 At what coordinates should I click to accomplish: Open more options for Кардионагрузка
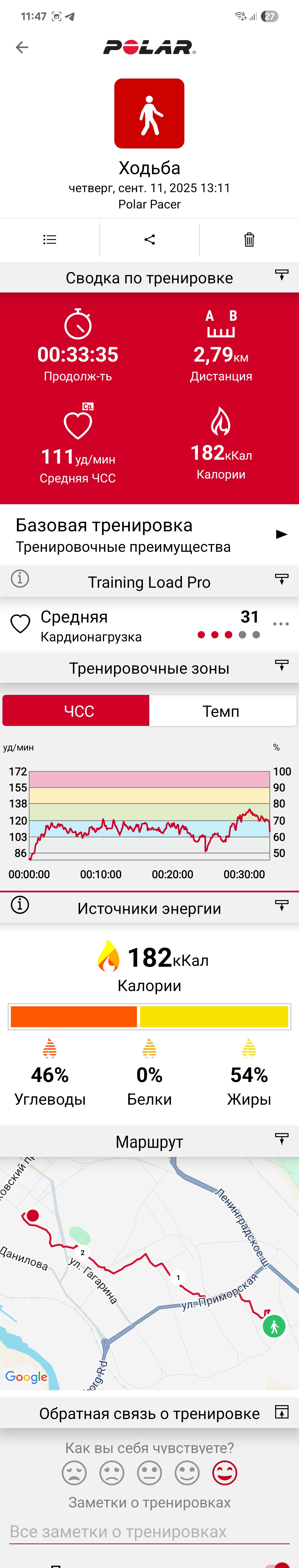(281, 624)
